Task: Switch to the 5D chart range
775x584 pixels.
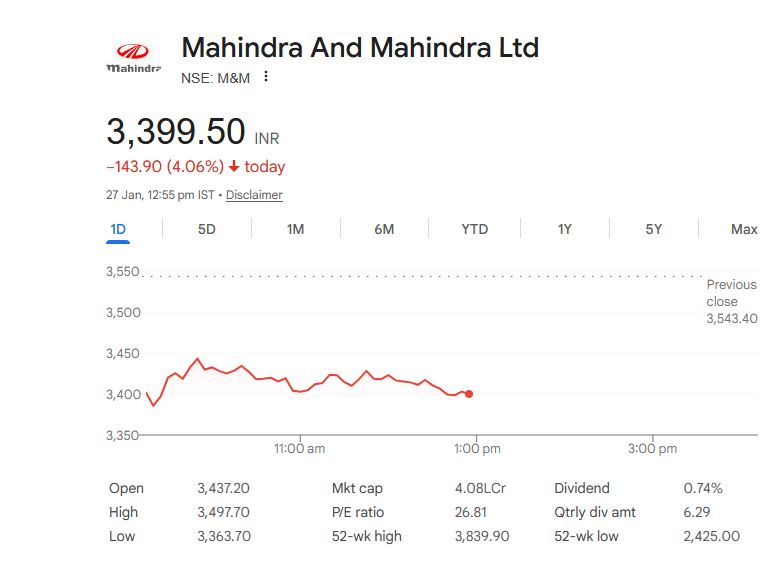Action: click(x=206, y=229)
